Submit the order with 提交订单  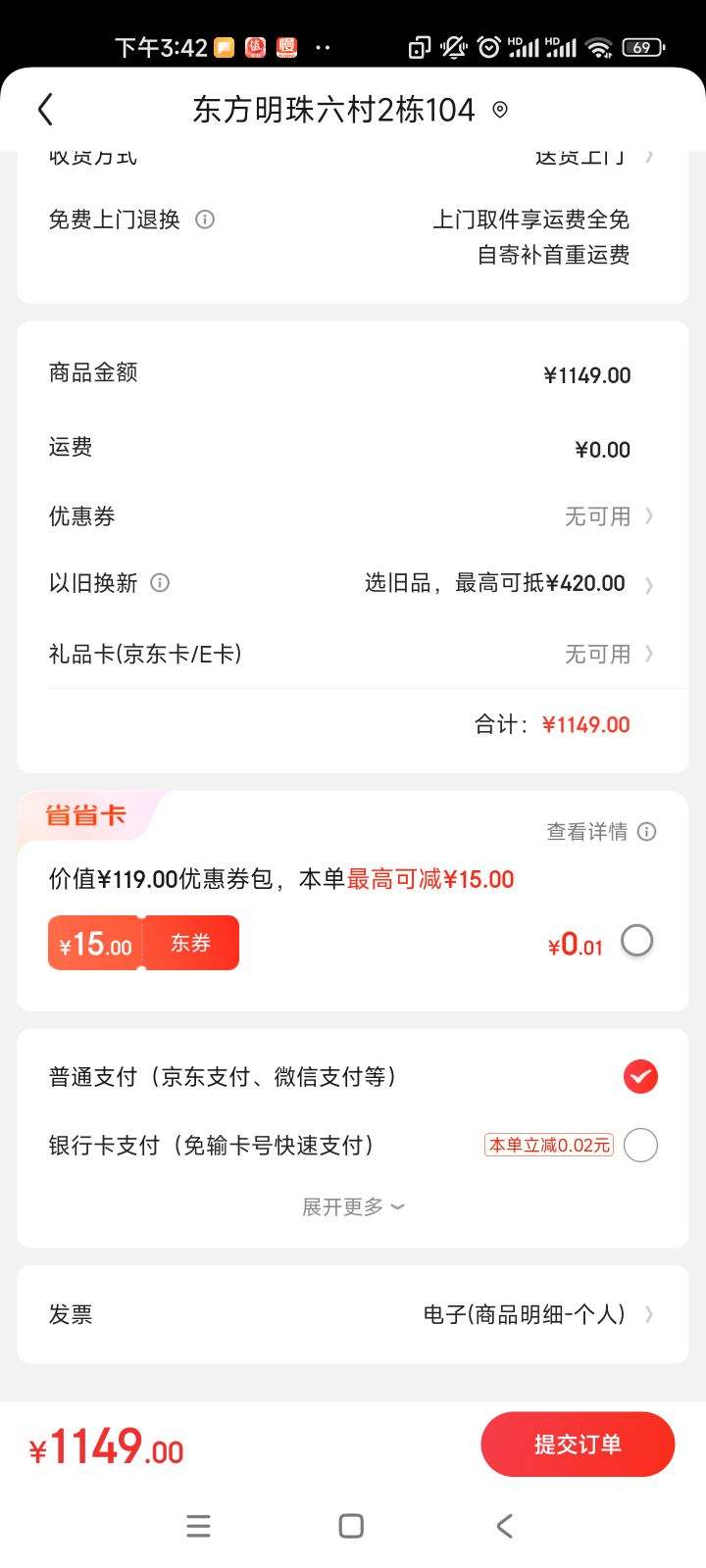(x=578, y=1444)
